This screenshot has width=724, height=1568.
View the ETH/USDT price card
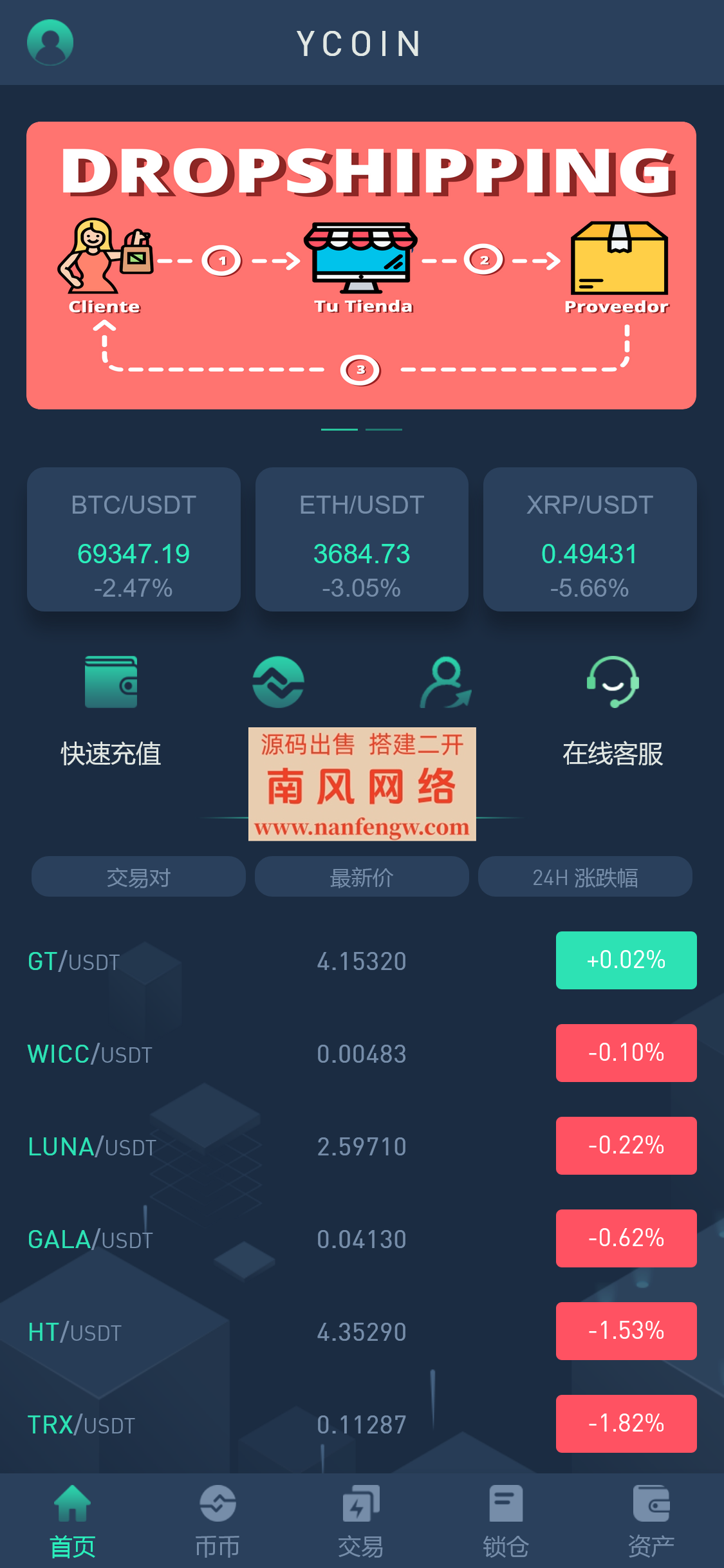click(361, 540)
